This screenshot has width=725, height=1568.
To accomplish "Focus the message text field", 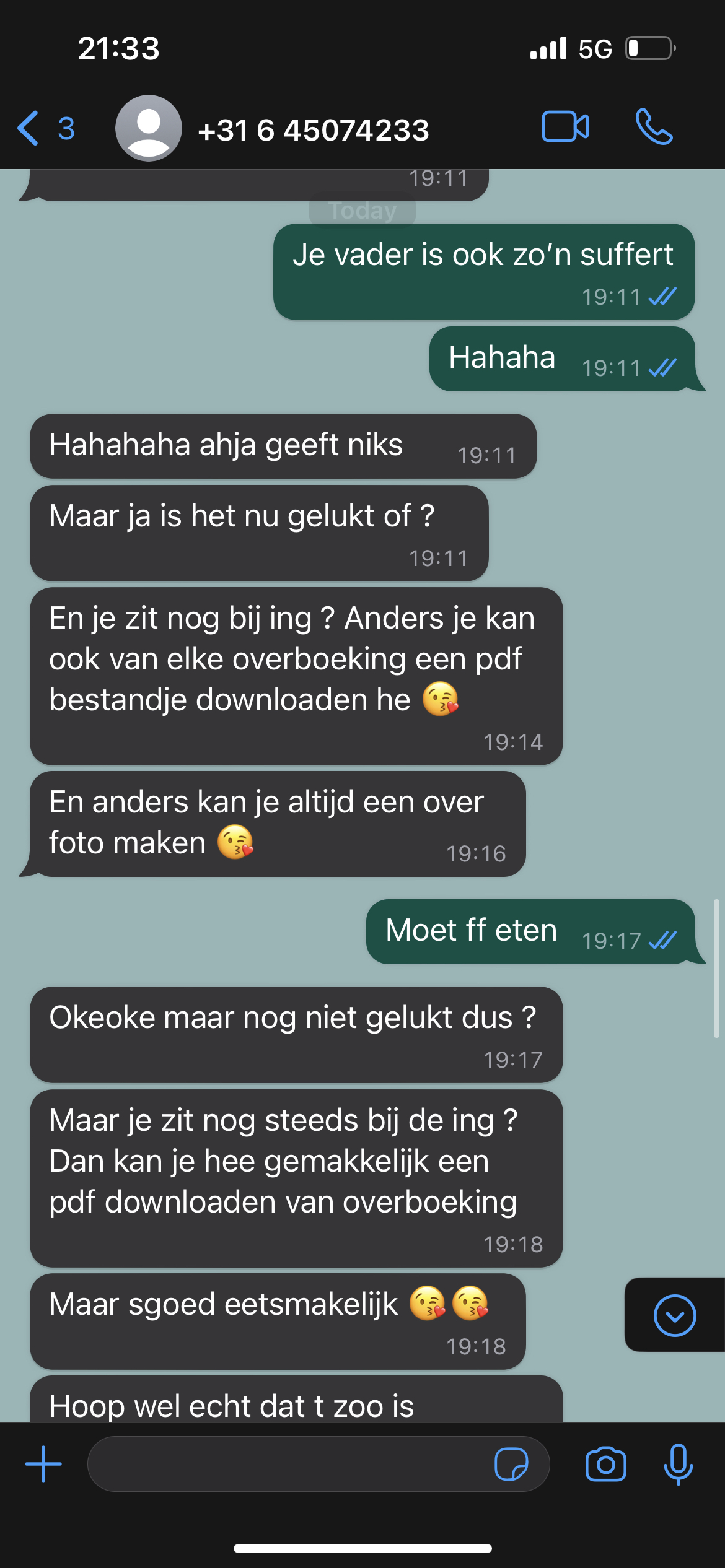I will [285, 1464].
